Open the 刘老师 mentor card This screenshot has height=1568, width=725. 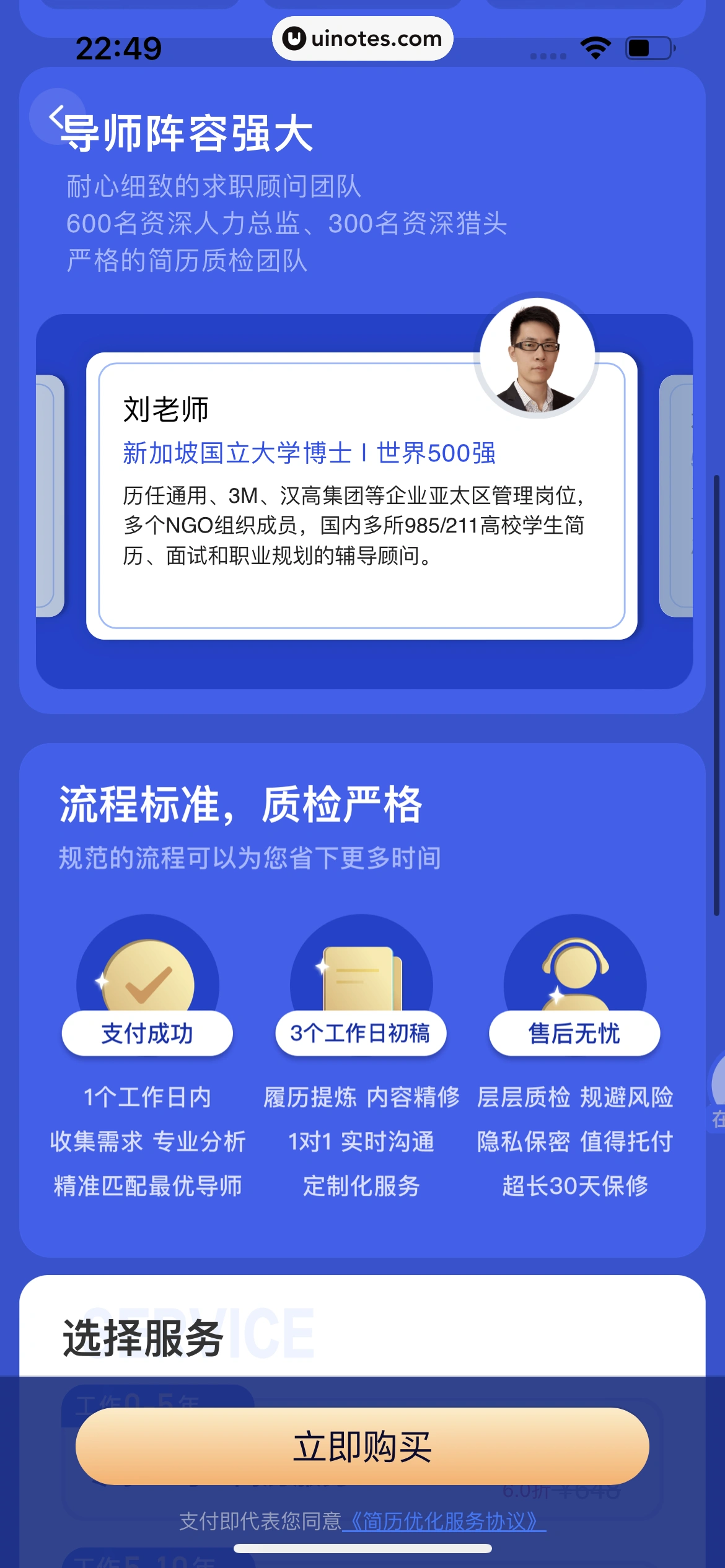click(x=361, y=495)
